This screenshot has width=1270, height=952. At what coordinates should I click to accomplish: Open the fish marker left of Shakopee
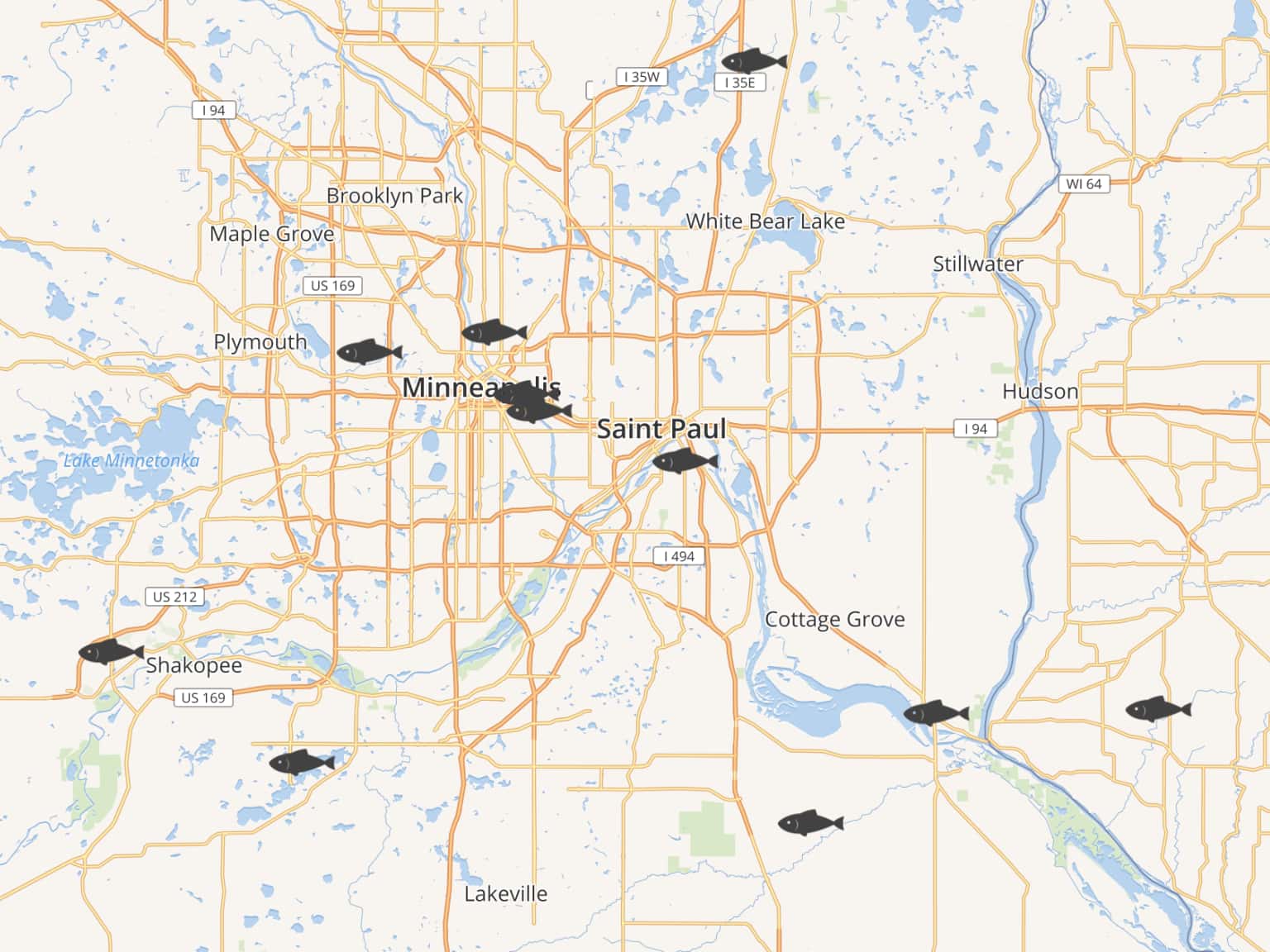point(110,652)
